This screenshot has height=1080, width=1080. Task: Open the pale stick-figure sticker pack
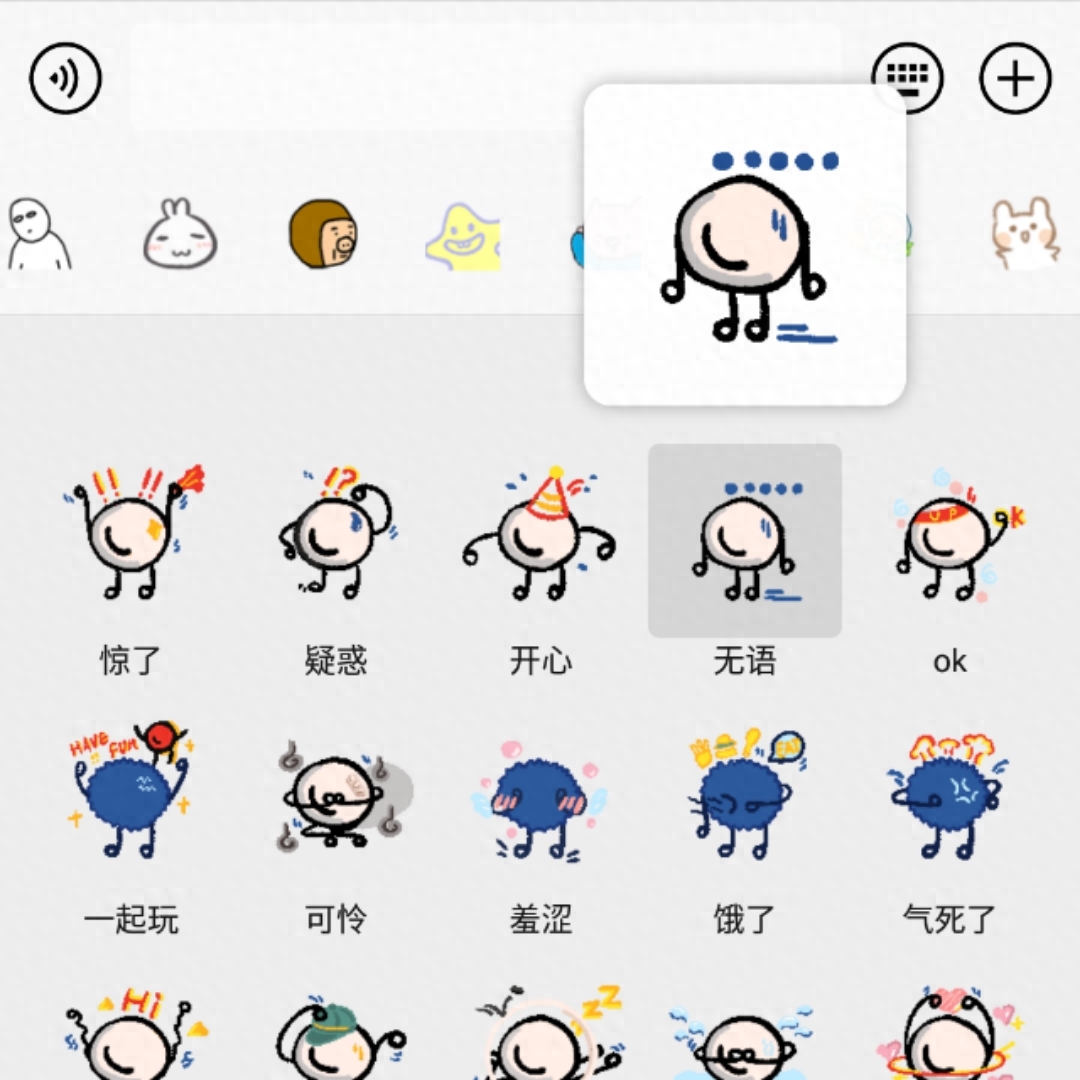pyautogui.click(x=38, y=236)
